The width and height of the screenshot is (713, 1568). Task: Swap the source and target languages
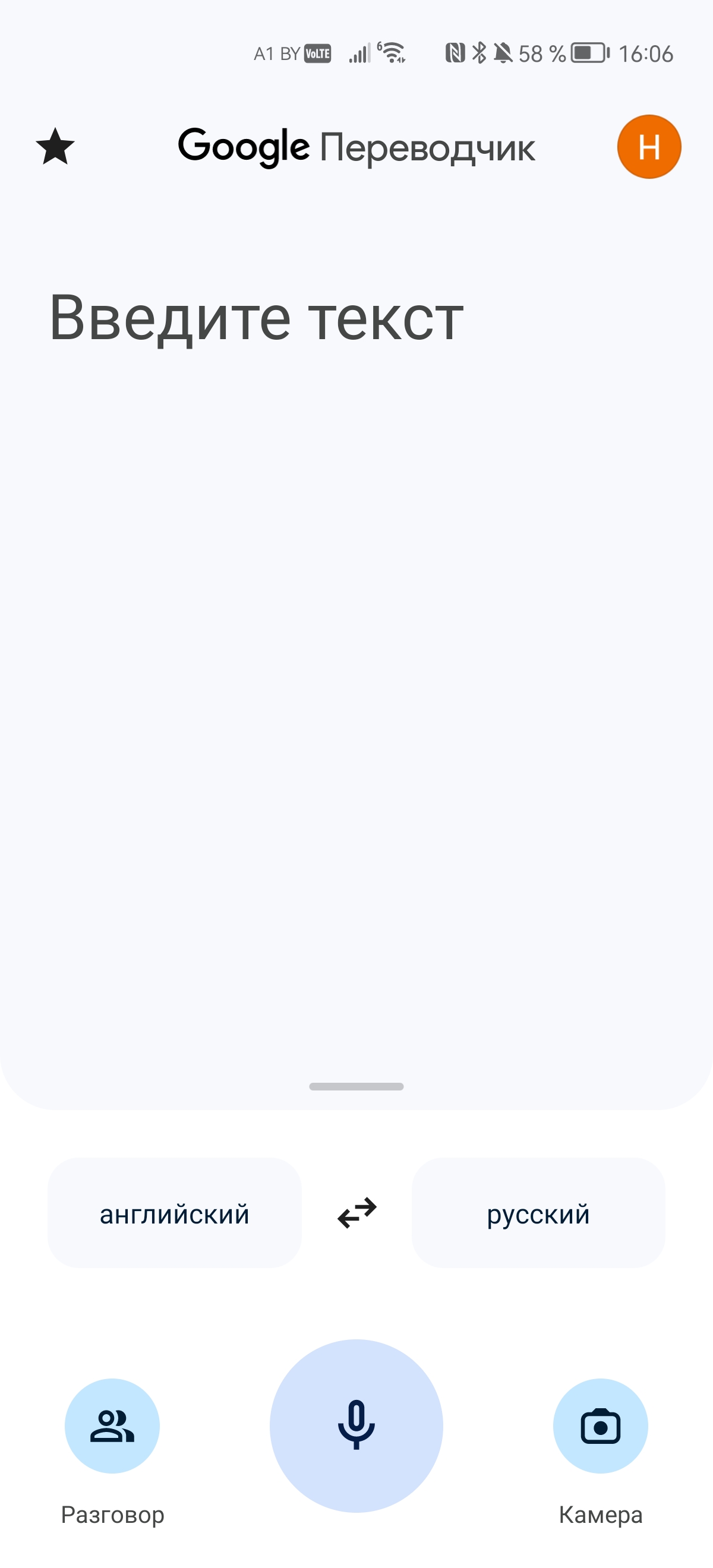357,1212
